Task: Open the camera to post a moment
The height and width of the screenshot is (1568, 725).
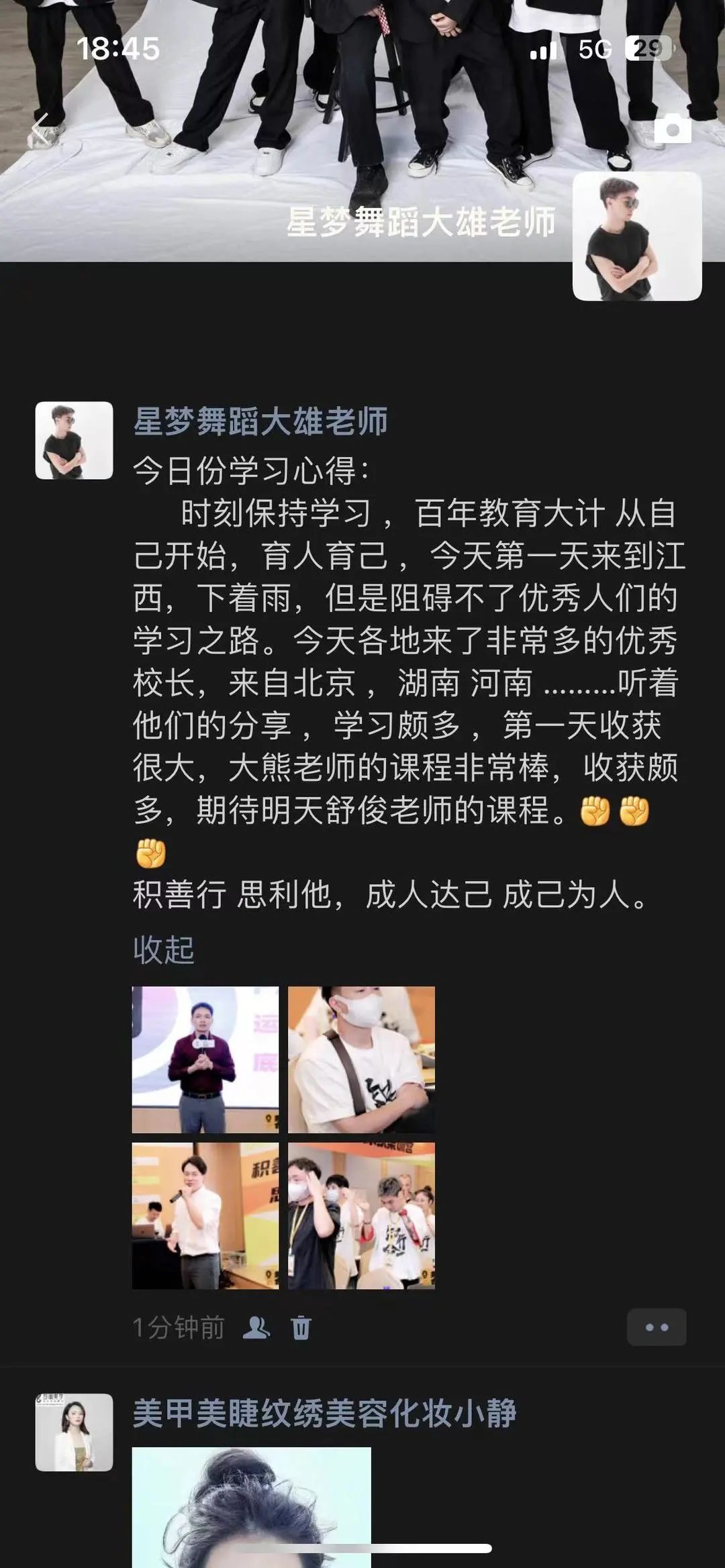Action: click(672, 129)
